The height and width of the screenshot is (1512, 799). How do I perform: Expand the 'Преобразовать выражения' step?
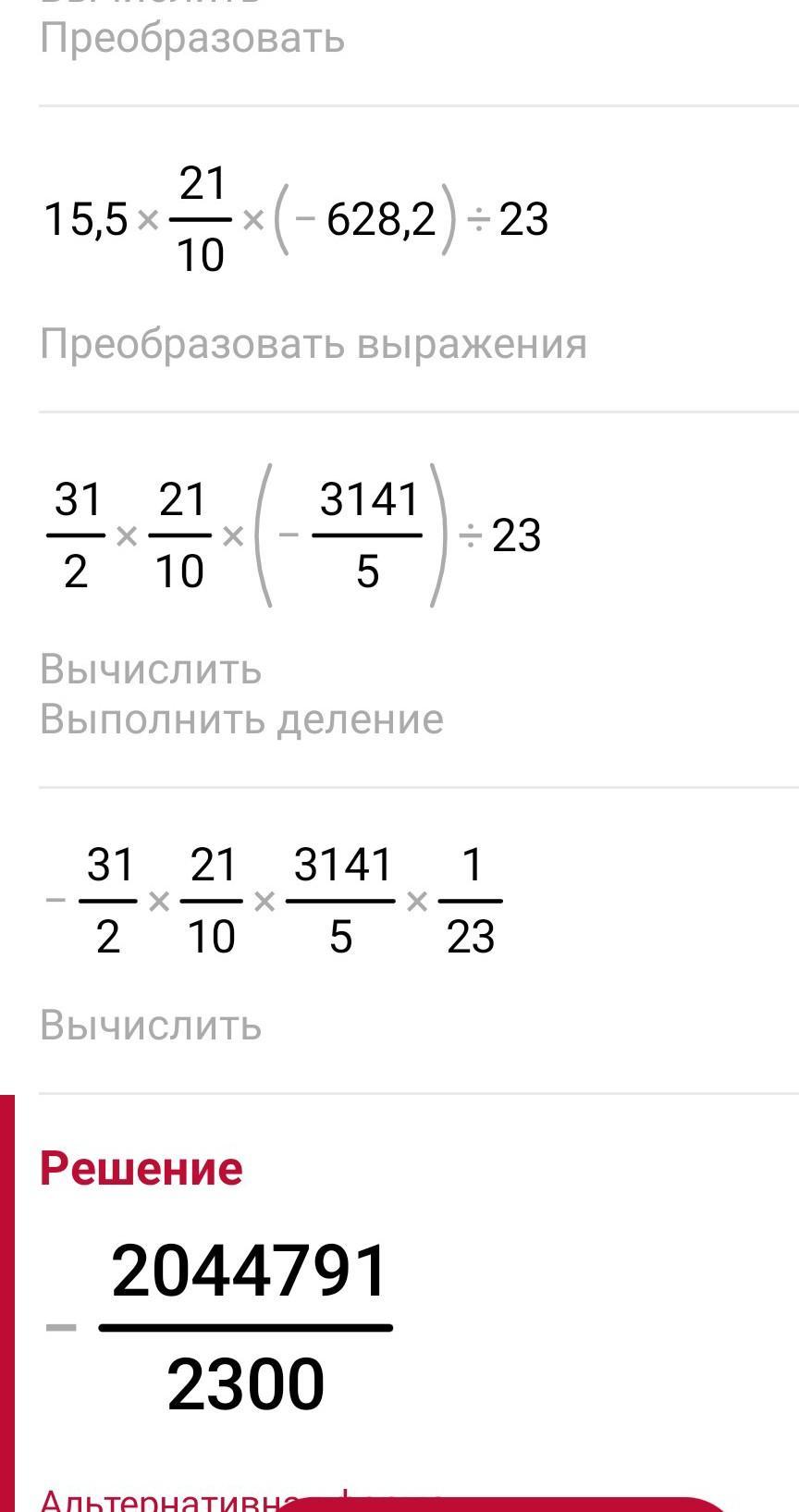pyautogui.click(x=313, y=344)
